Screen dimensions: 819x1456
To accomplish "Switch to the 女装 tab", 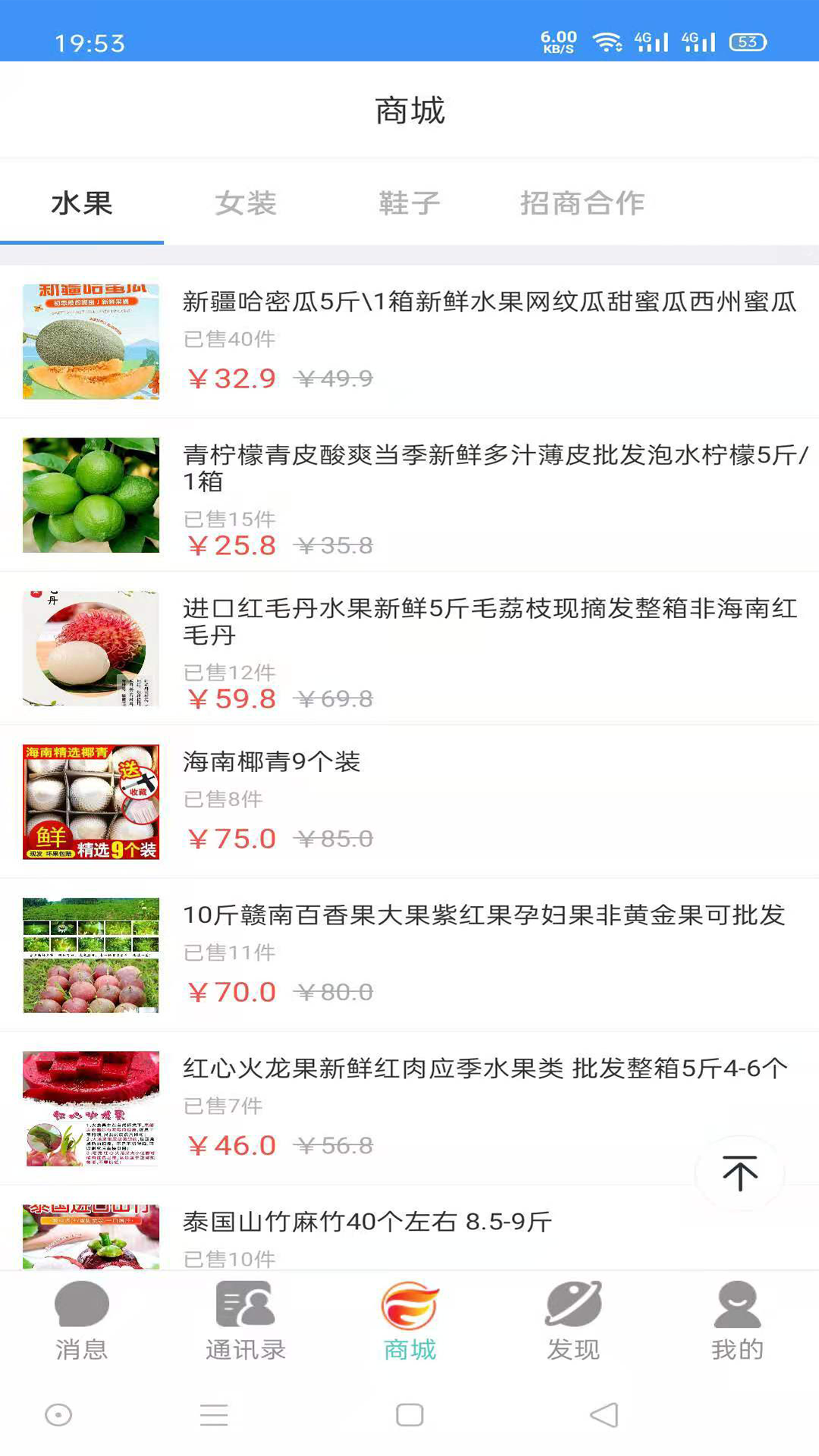I will click(x=246, y=203).
